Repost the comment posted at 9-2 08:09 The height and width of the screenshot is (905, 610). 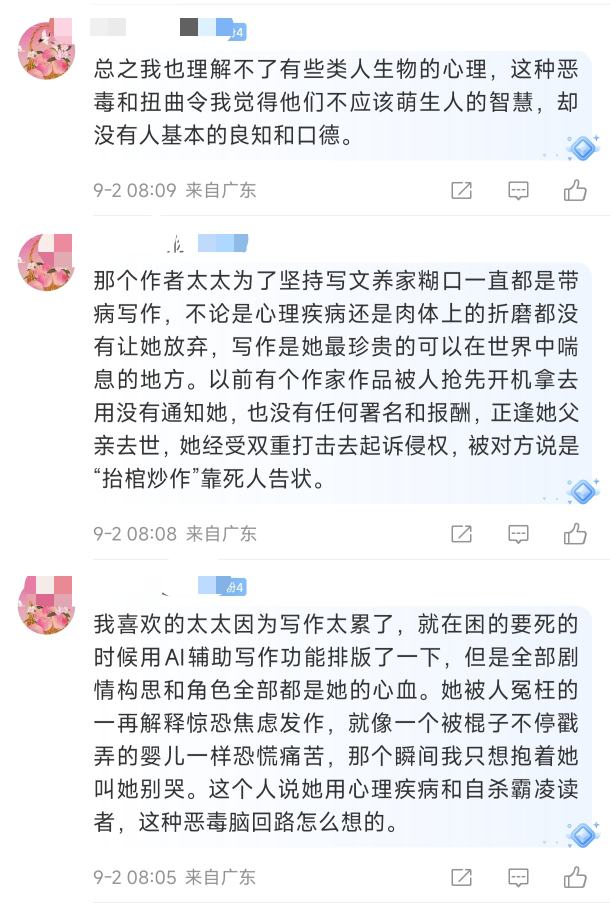tap(461, 190)
